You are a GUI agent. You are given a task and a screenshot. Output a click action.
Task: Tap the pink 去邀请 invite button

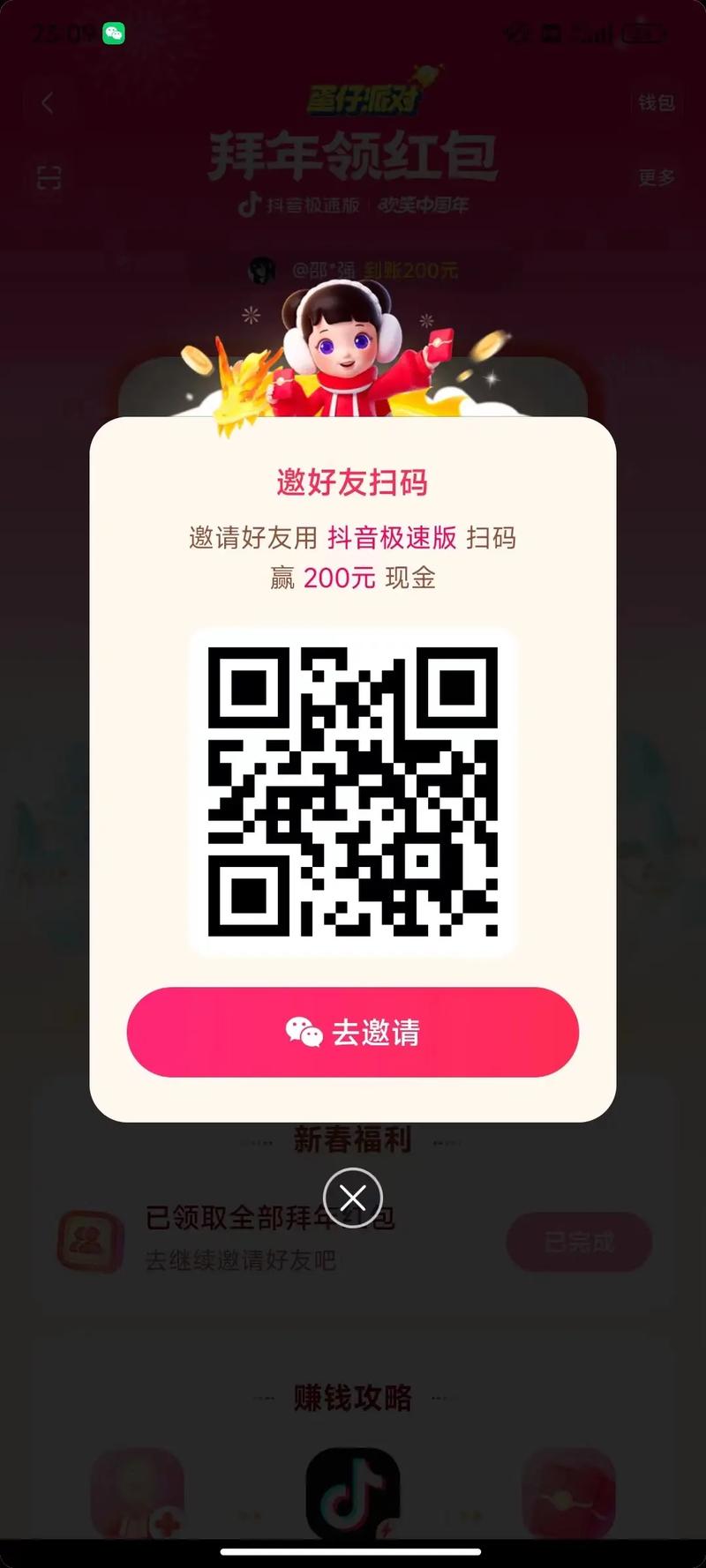click(x=353, y=1032)
